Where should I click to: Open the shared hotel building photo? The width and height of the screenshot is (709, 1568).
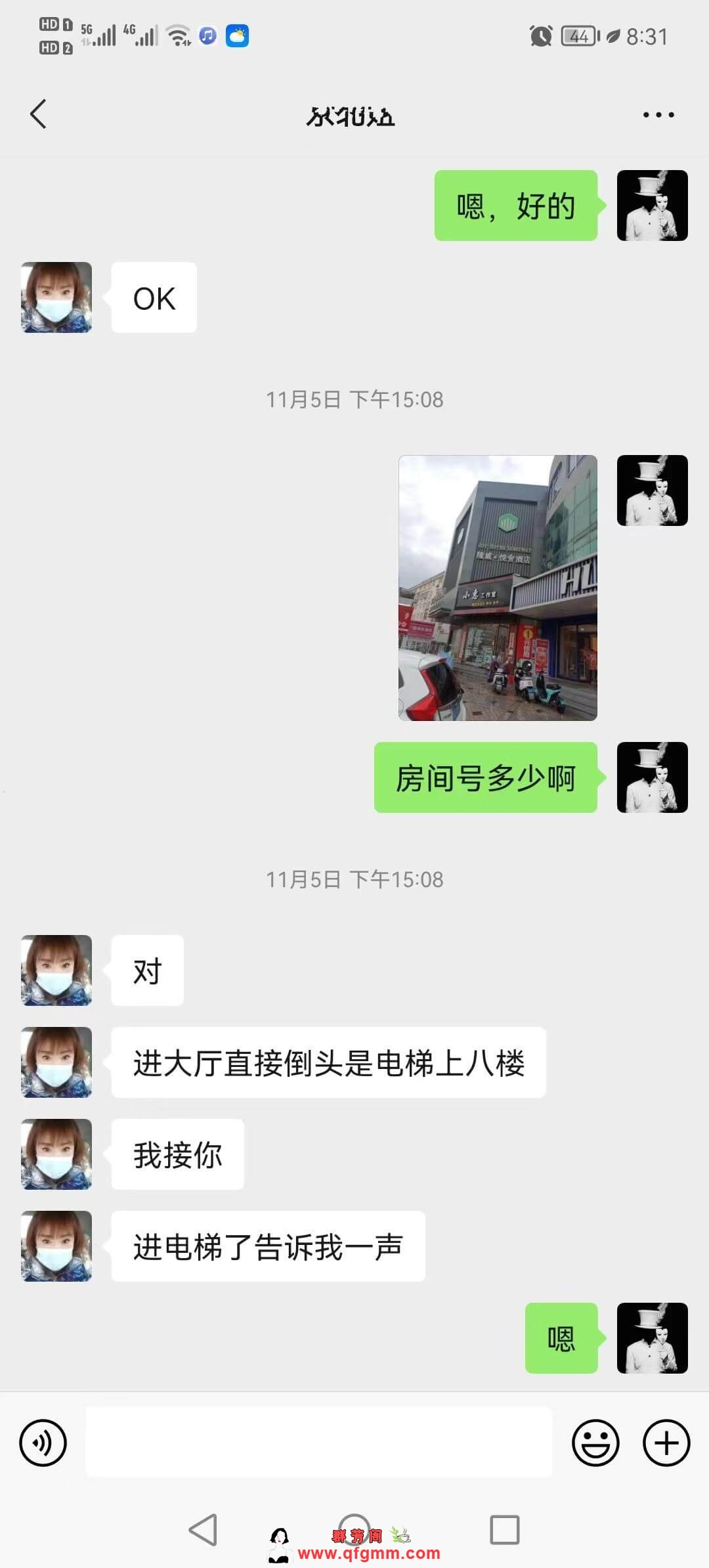click(x=498, y=588)
